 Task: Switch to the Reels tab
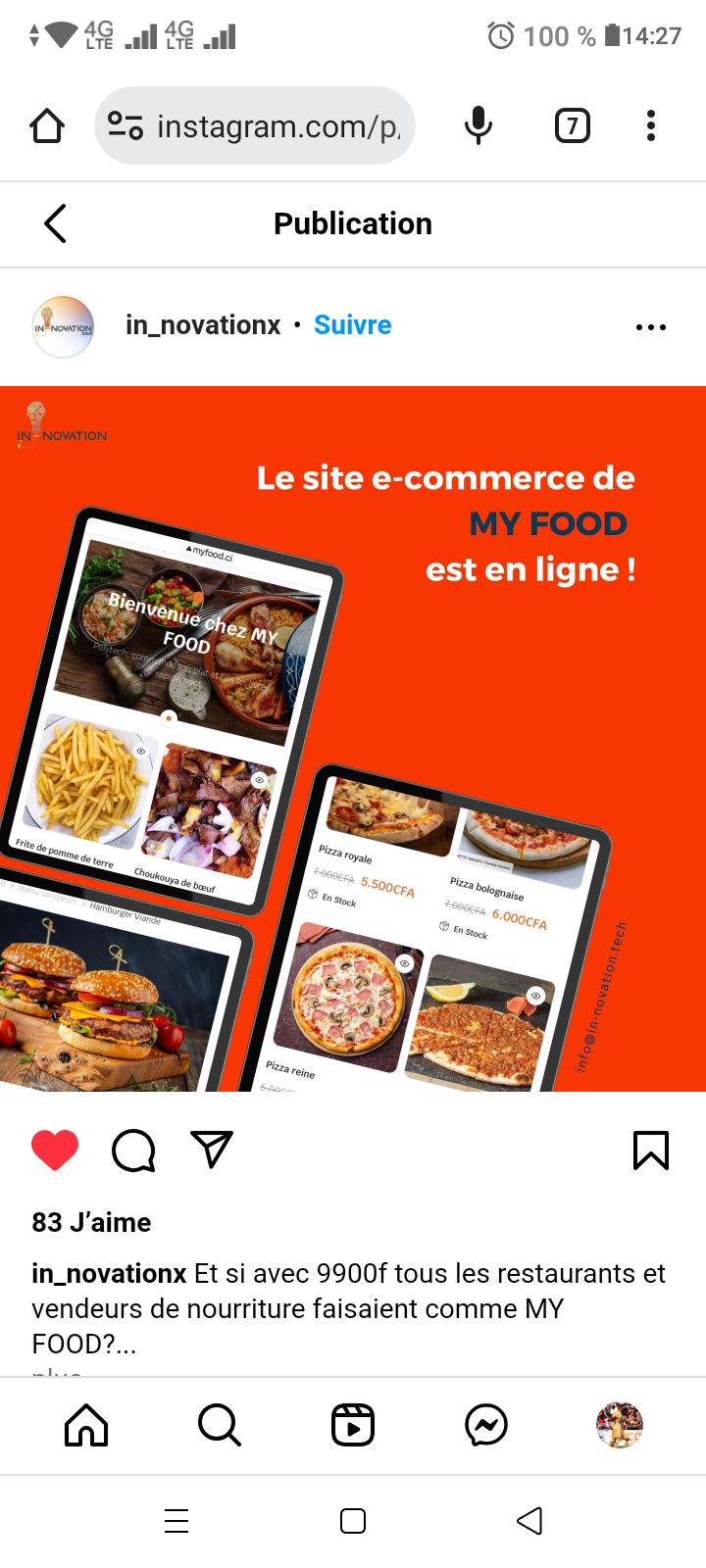[353, 1425]
